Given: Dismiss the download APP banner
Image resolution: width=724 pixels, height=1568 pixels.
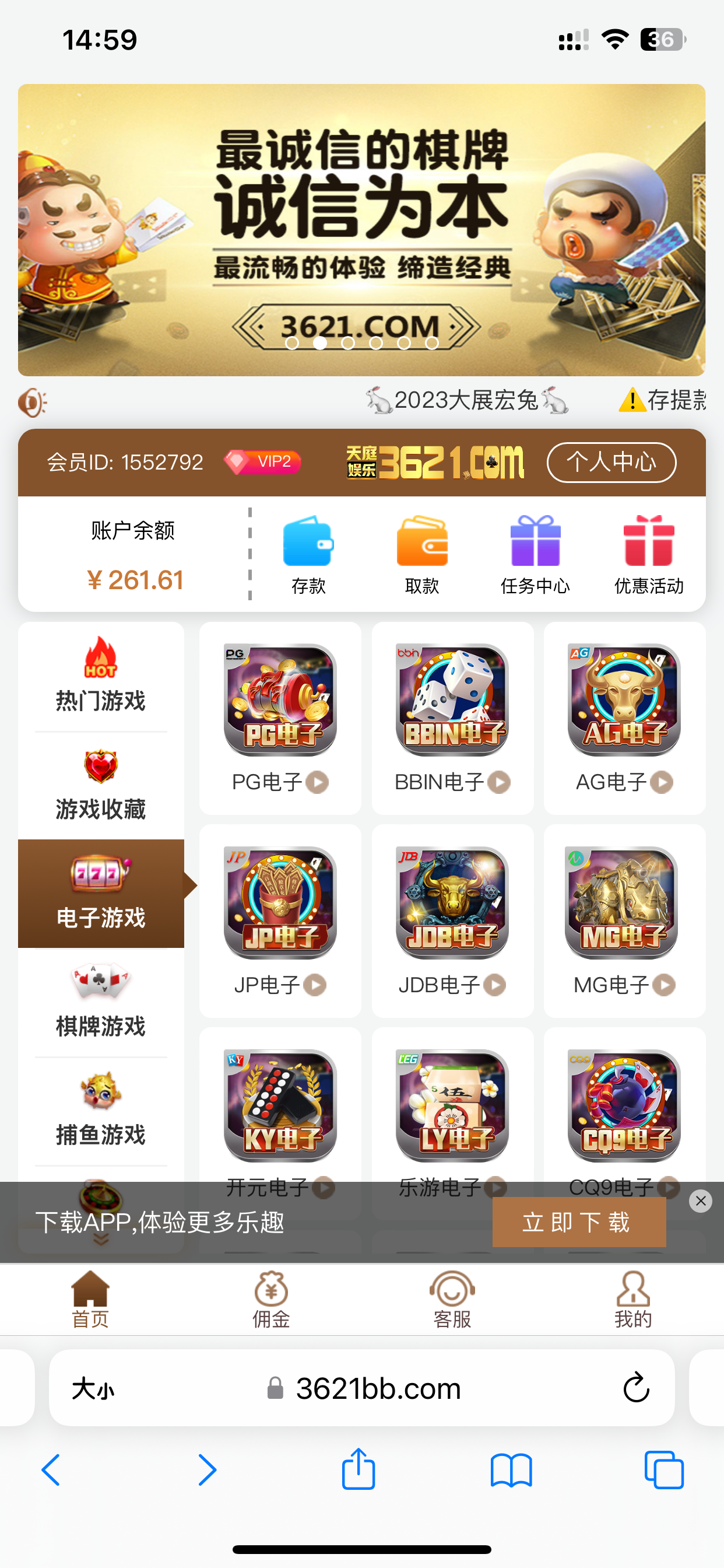Looking at the screenshot, I should [x=701, y=1201].
